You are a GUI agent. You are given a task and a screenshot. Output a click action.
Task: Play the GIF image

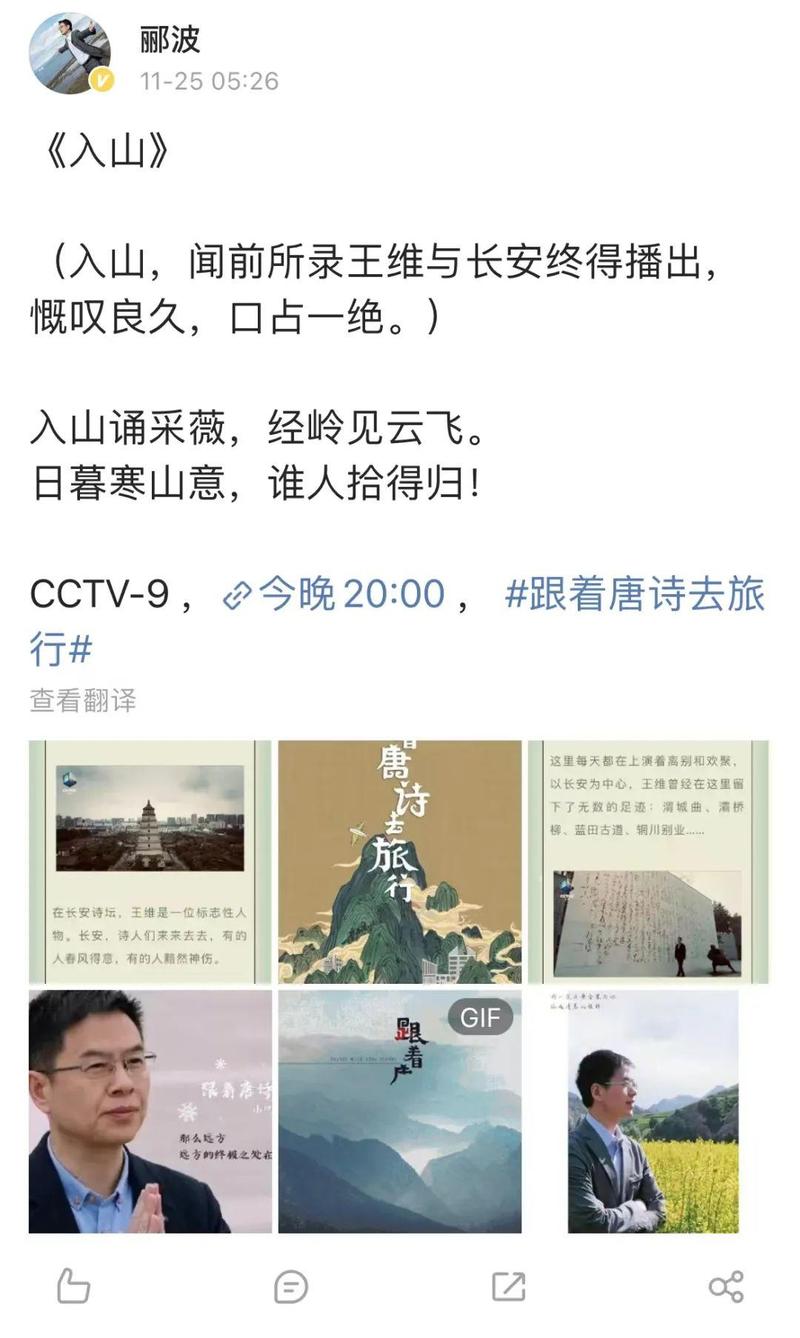point(400,1111)
